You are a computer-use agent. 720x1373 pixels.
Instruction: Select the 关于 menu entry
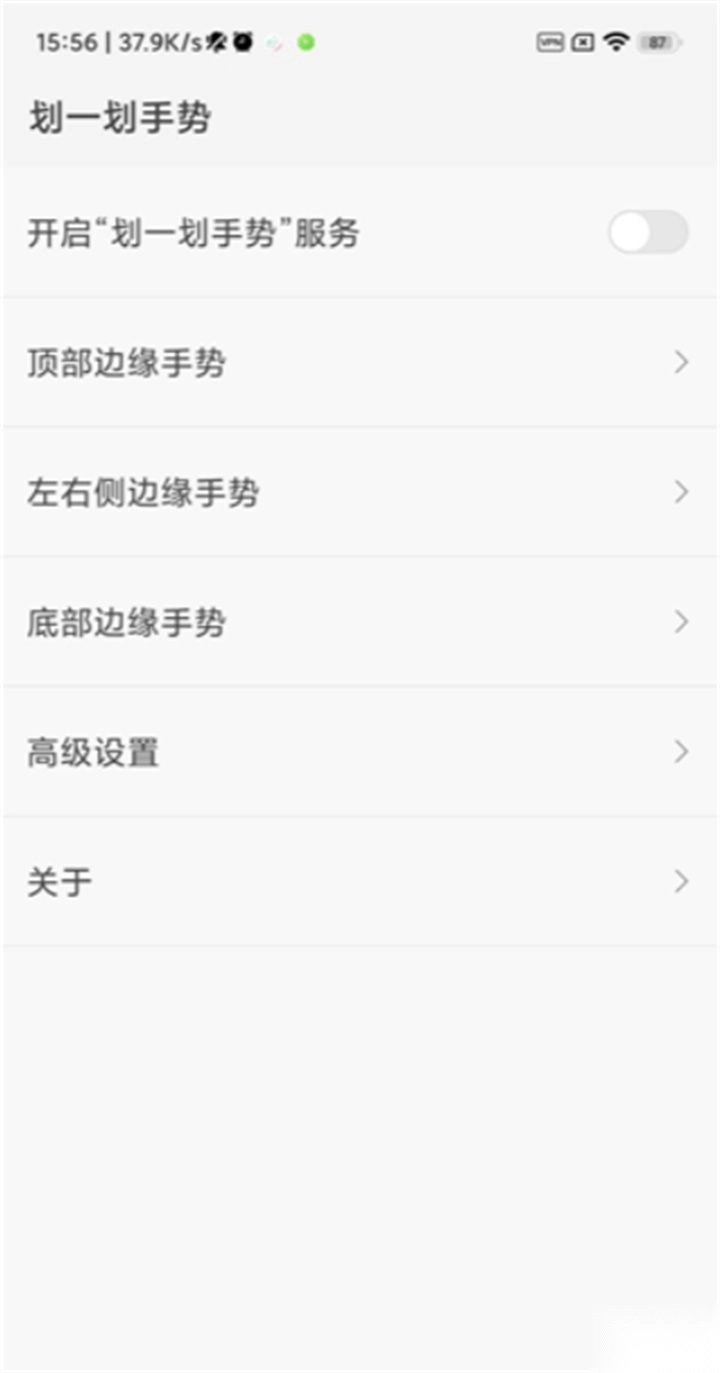(x=360, y=880)
